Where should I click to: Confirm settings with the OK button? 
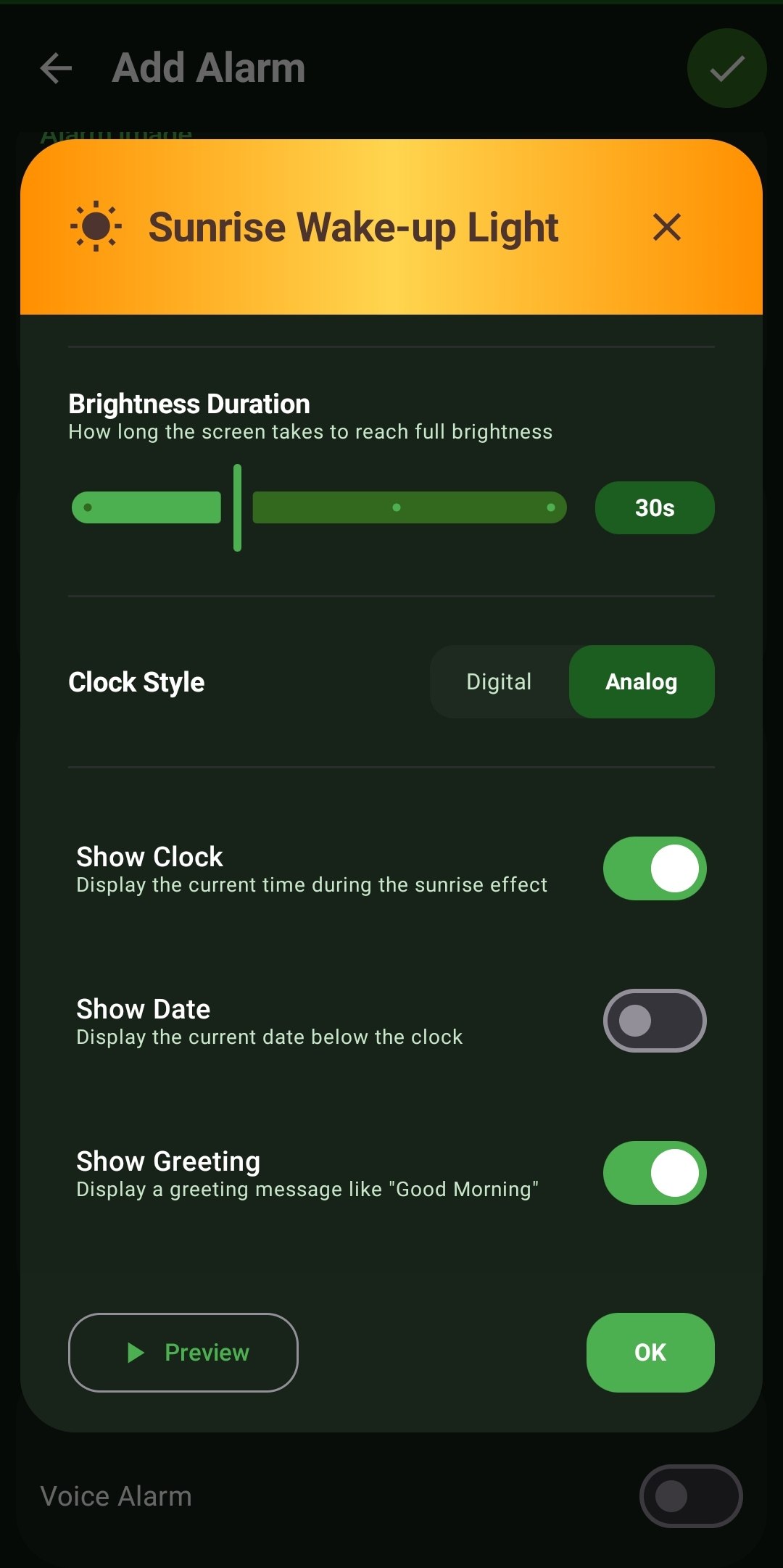point(650,1353)
